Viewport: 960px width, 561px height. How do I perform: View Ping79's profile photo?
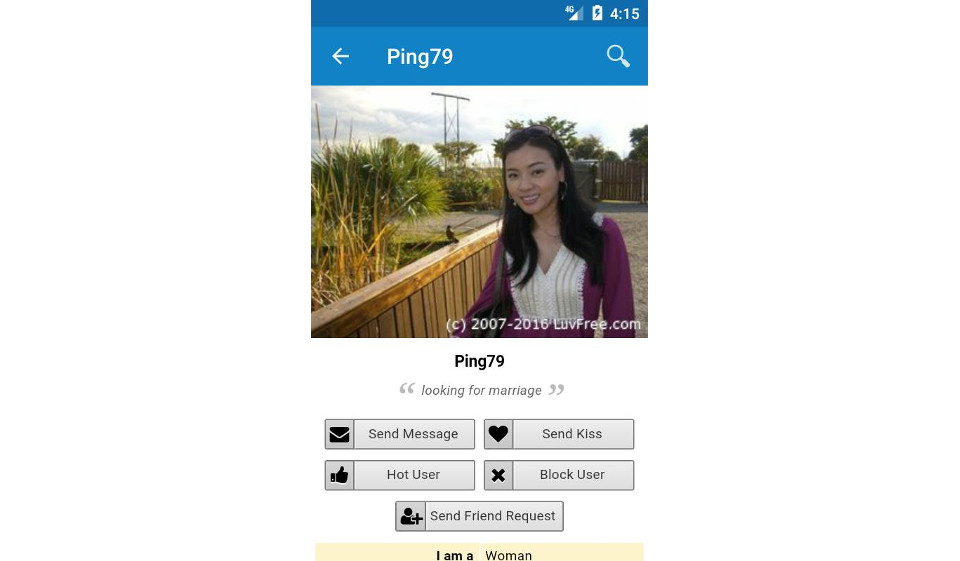pos(479,211)
